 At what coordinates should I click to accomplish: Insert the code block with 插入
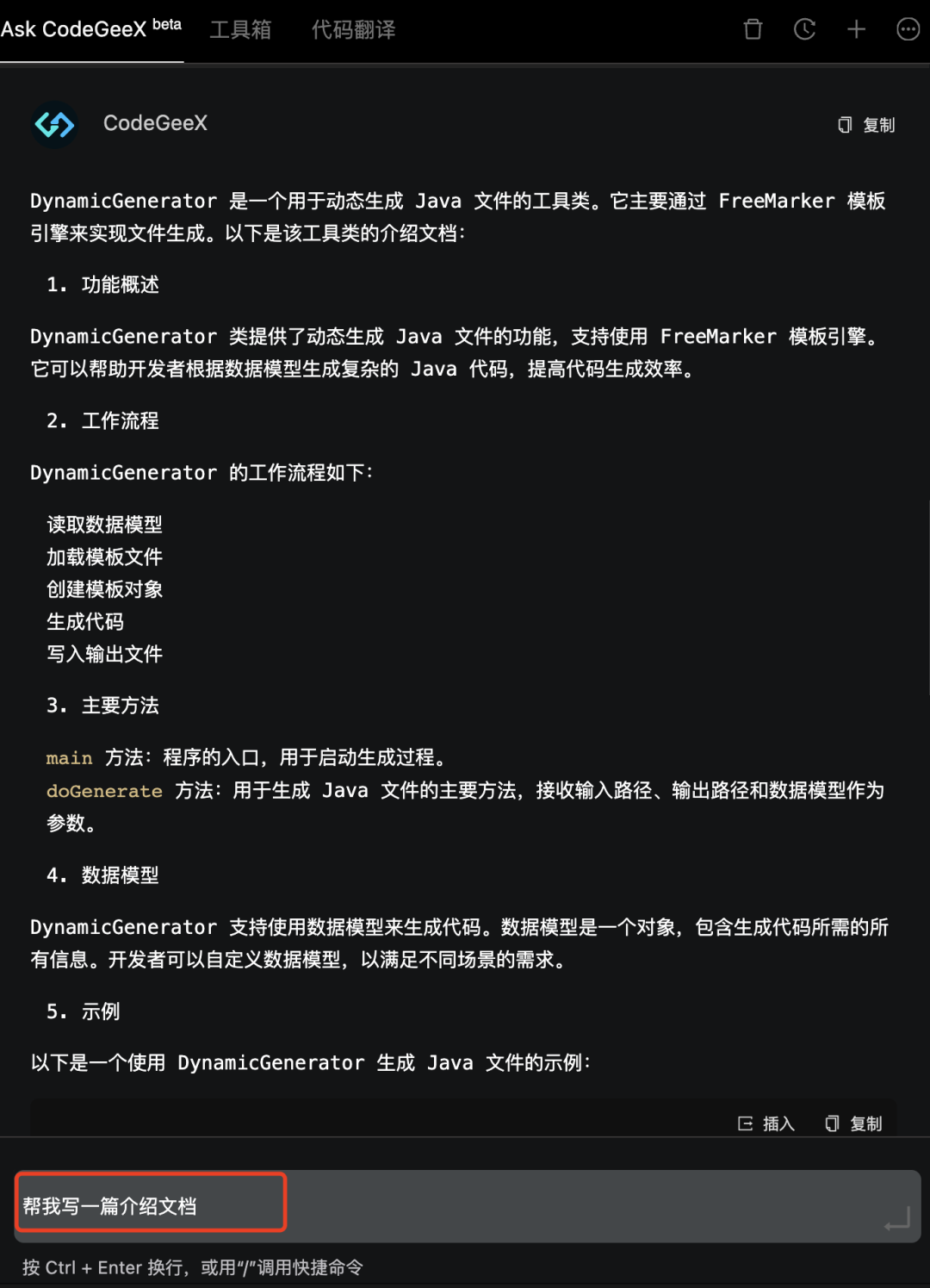(x=766, y=1123)
